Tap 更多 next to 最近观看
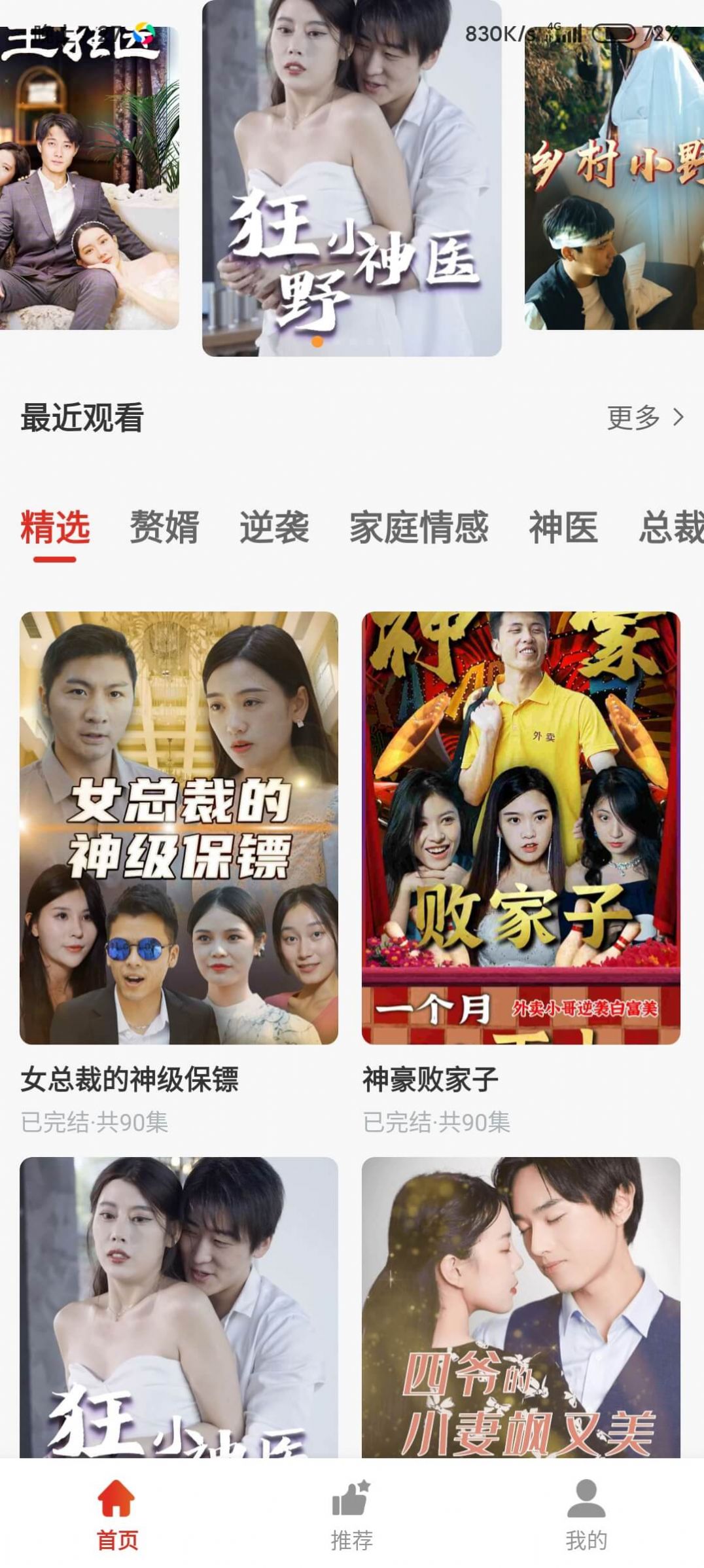The width and height of the screenshot is (704, 1568). (645, 418)
